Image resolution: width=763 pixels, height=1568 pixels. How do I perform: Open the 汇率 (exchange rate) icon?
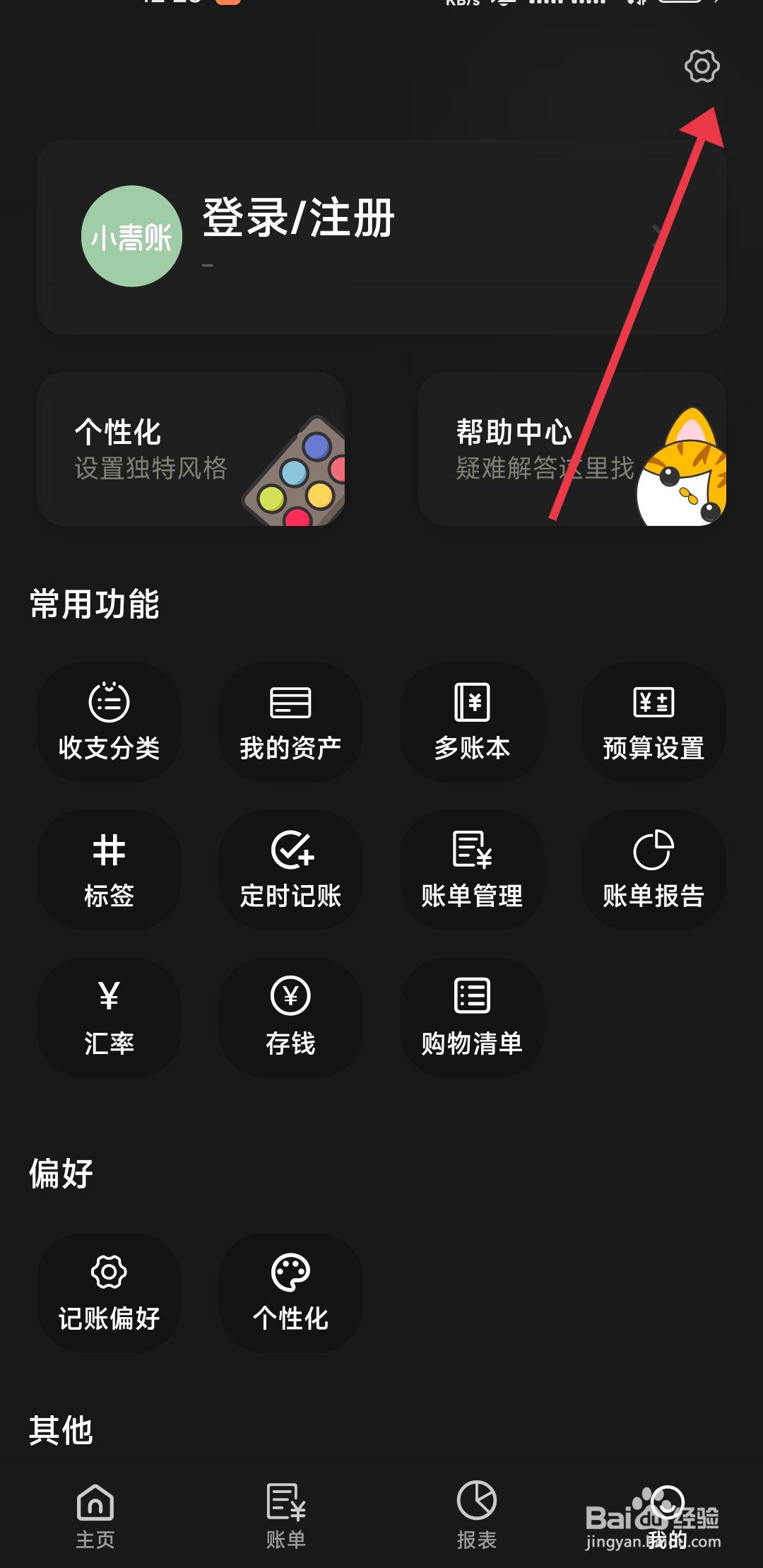[110, 1019]
